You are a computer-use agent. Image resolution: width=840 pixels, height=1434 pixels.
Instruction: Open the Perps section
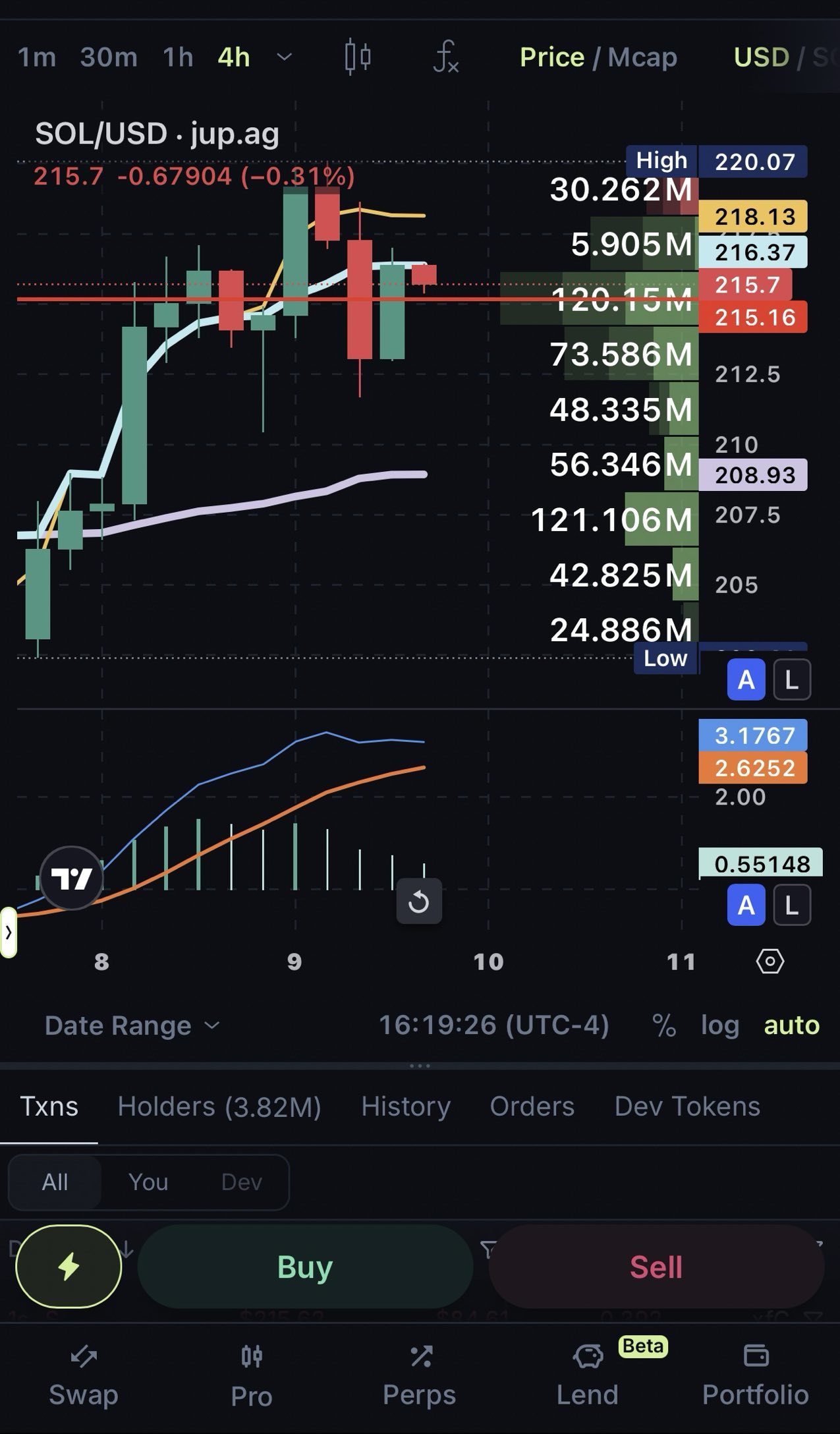coord(420,1376)
